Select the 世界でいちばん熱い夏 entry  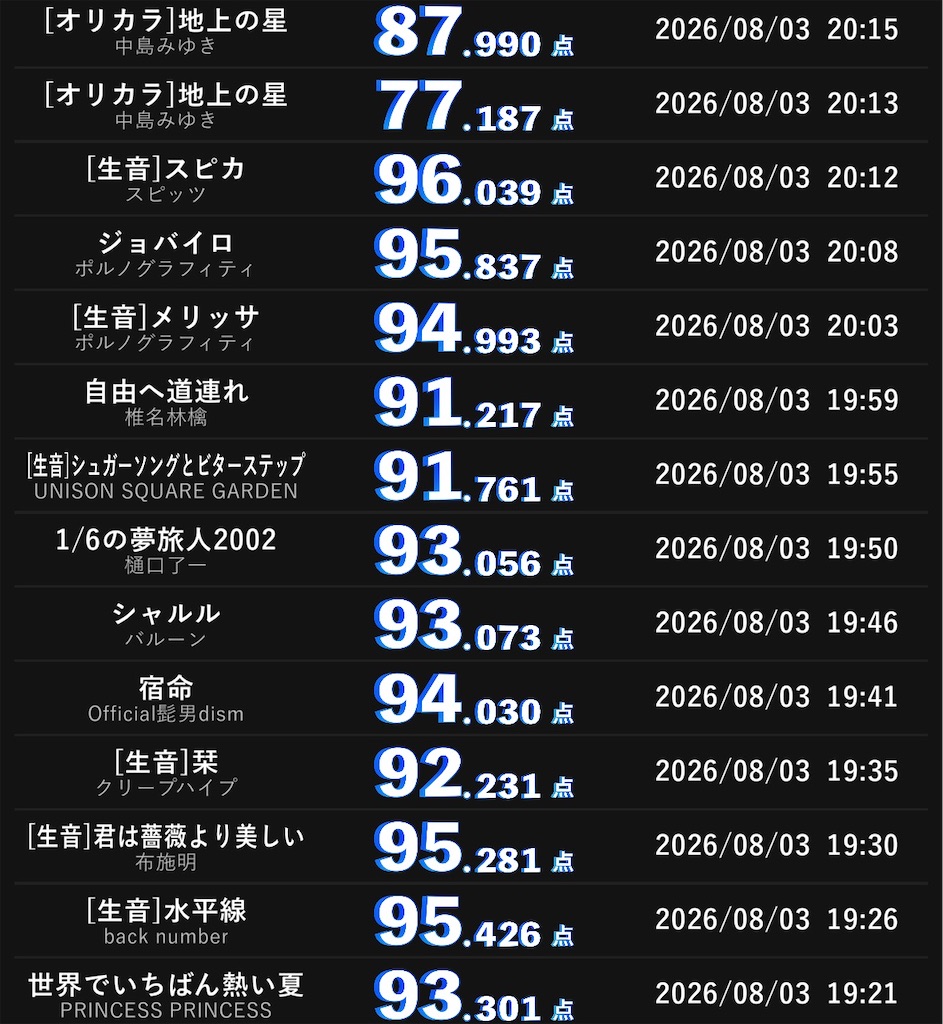tap(471, 991)
